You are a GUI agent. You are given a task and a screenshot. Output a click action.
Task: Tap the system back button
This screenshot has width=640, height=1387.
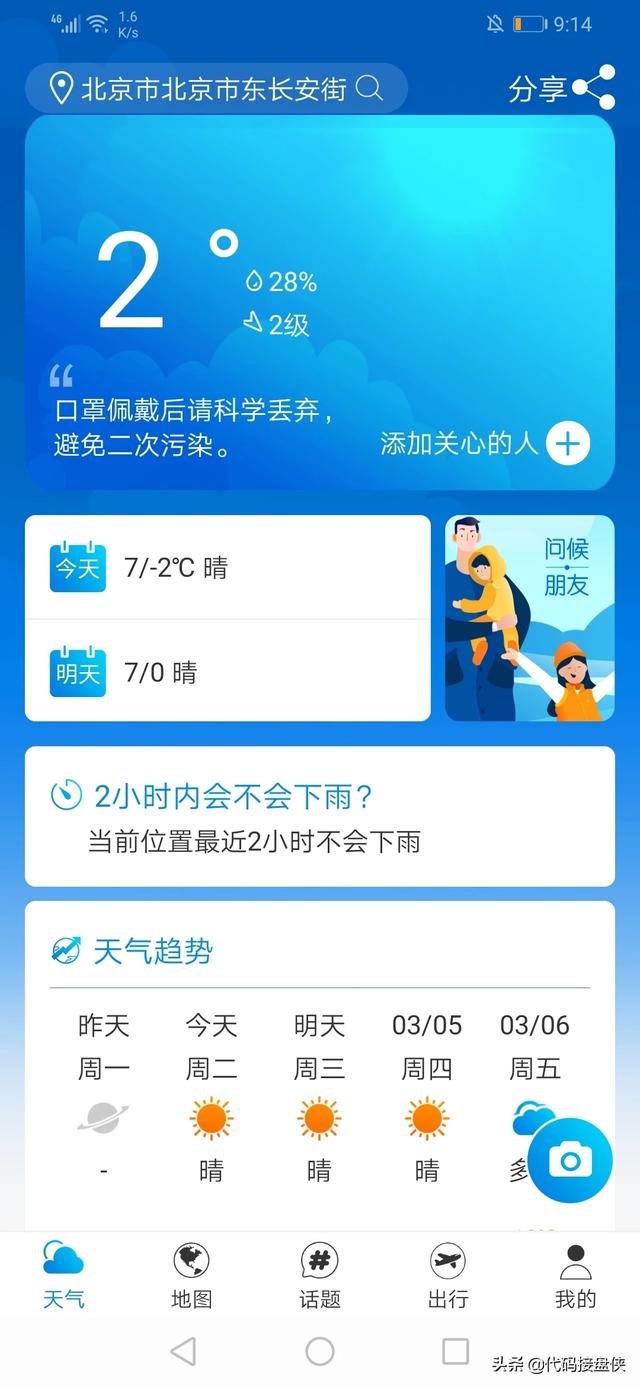pyautogui.click(x=183, y=1352)
